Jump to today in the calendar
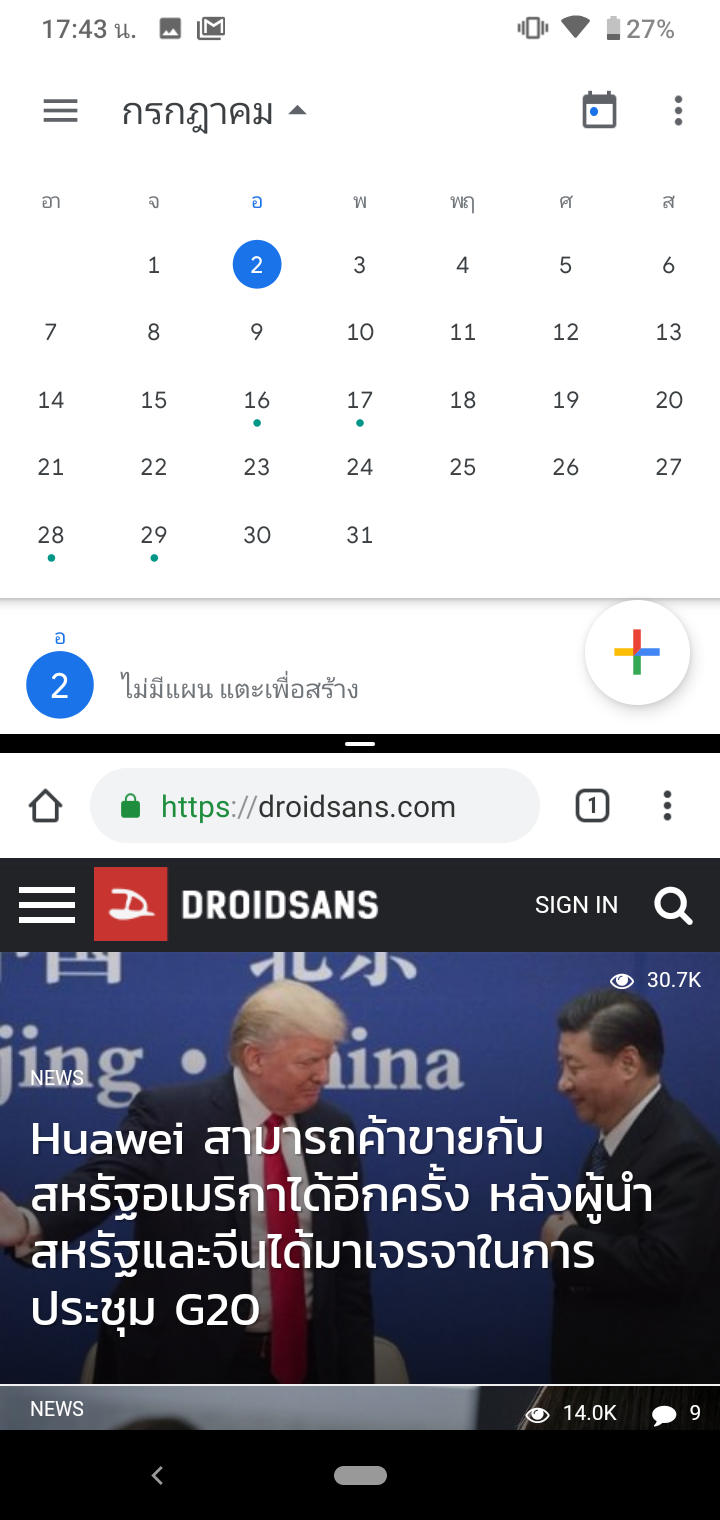The image size is (720, 1520). 599,111
